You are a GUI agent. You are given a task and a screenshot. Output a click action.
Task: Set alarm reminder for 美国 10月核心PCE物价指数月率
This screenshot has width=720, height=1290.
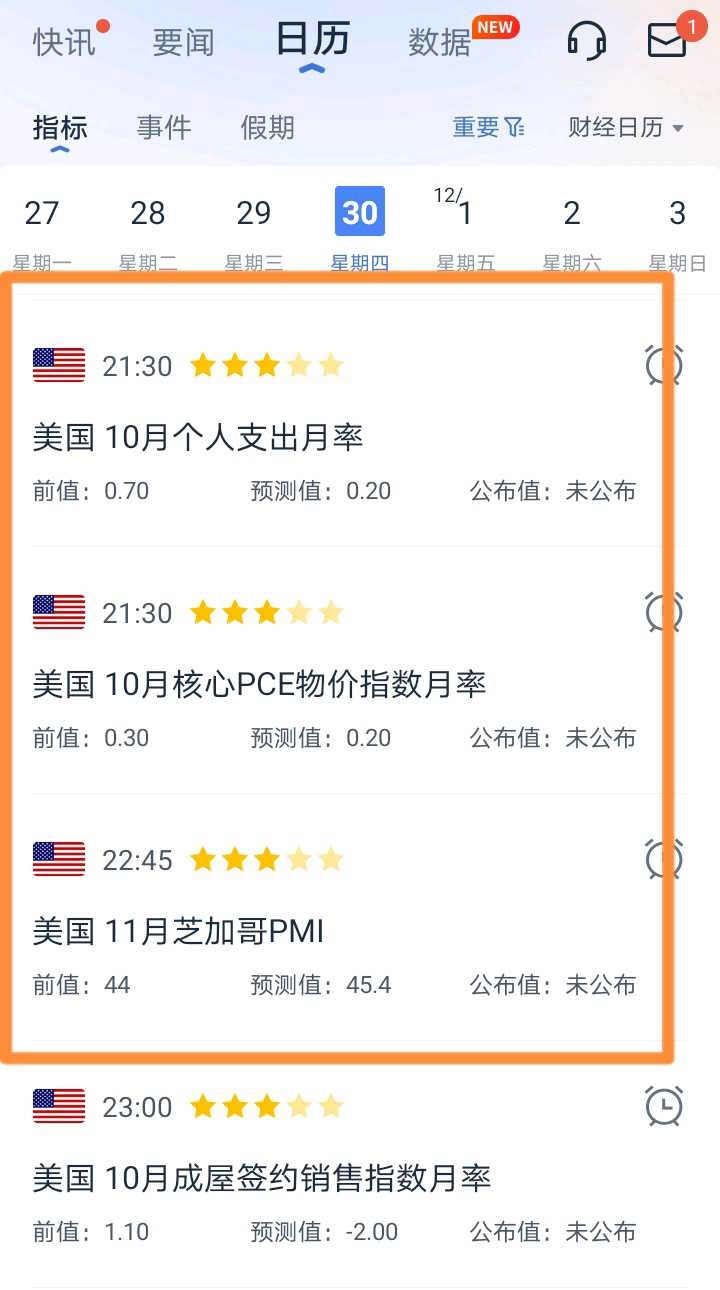662,612
